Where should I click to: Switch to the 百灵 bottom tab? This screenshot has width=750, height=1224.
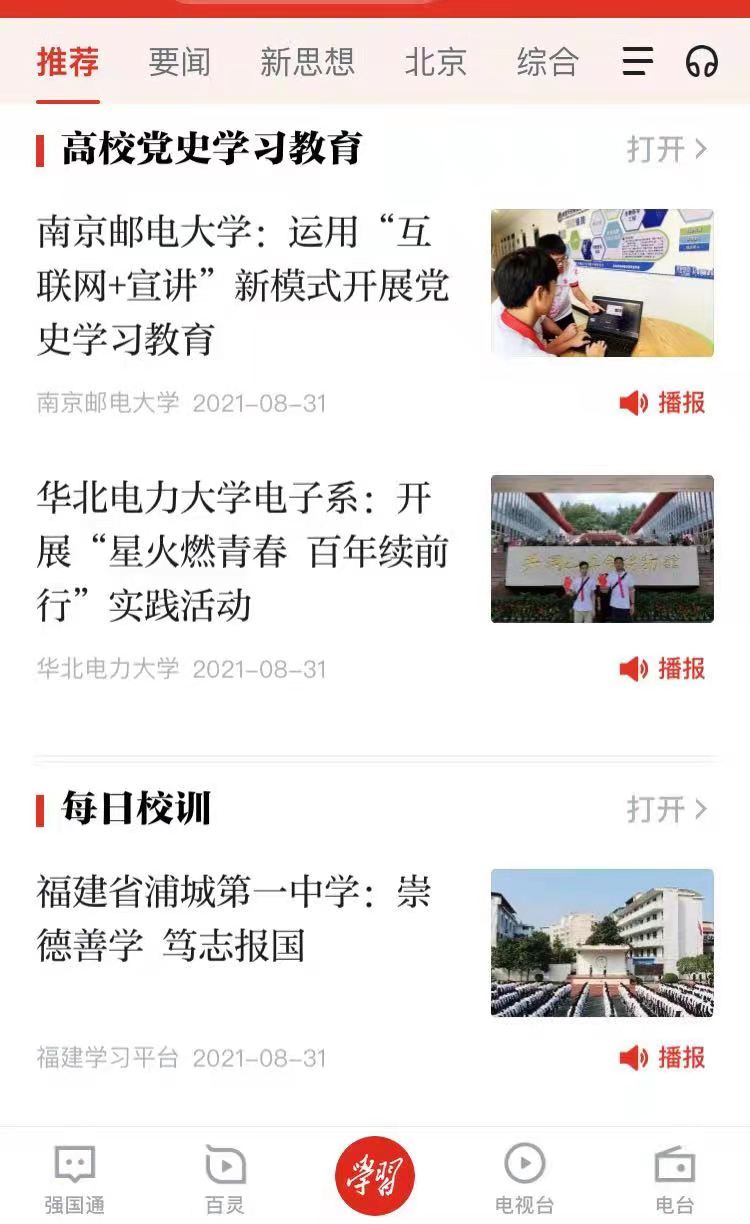pyautogui.click(x=225, y=1180)
